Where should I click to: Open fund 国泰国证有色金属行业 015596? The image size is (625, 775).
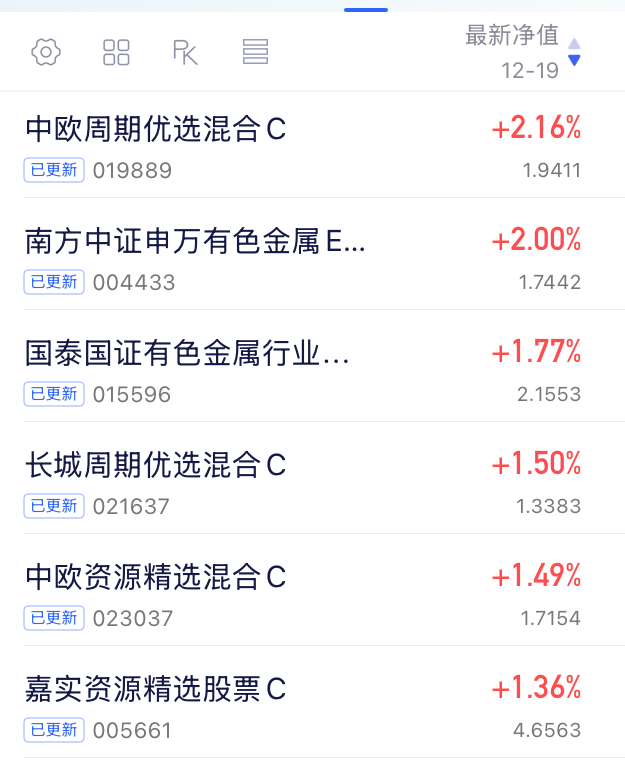[x=312, y=366]
